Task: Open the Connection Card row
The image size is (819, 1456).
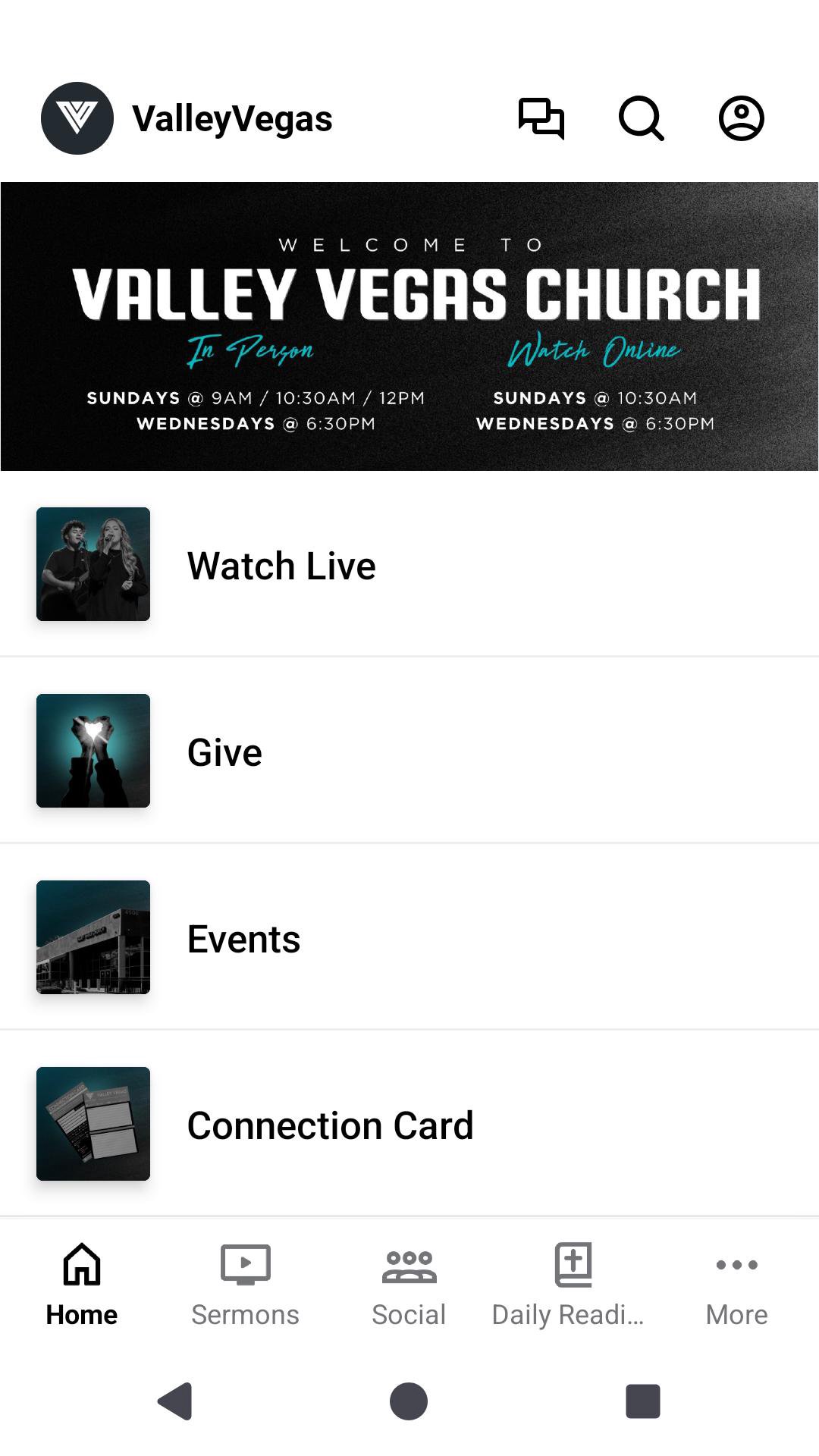Action: pyautogui.click(x=409, y=1124)
